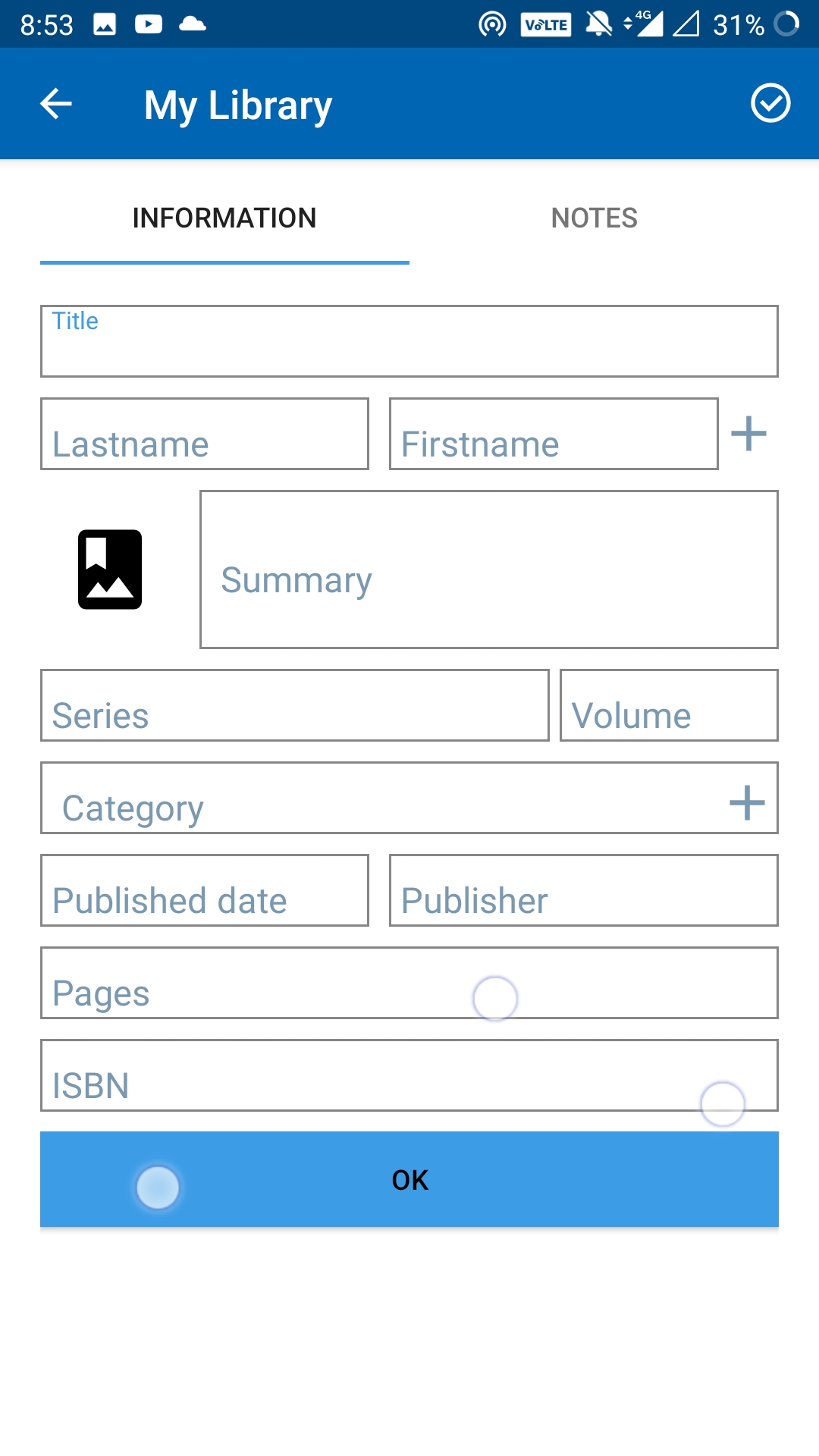Go back using the arrow icon
Image resolution: width=819 pixels, height=1456 pixels.
[x=56, y=104]
